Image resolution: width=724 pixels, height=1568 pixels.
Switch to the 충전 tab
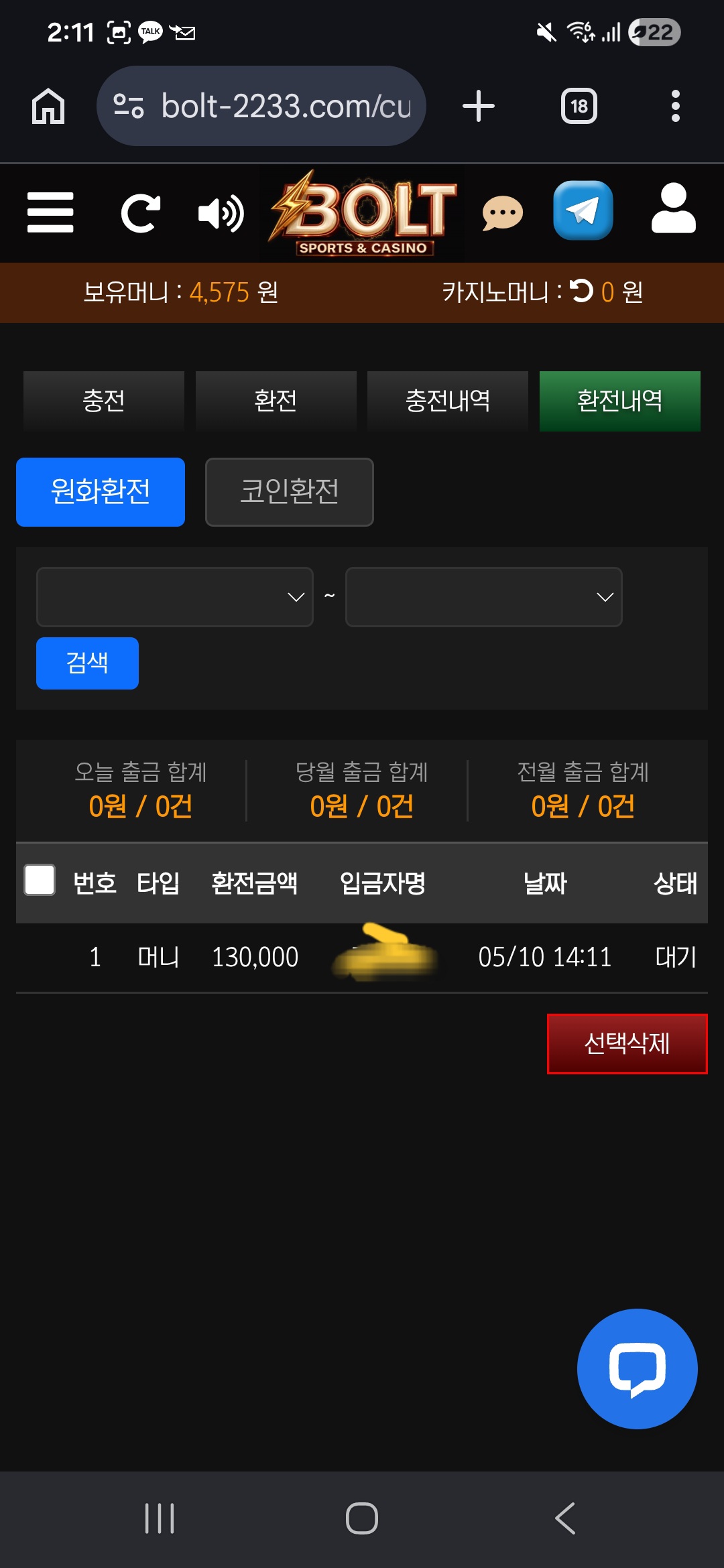coord(104,401)
